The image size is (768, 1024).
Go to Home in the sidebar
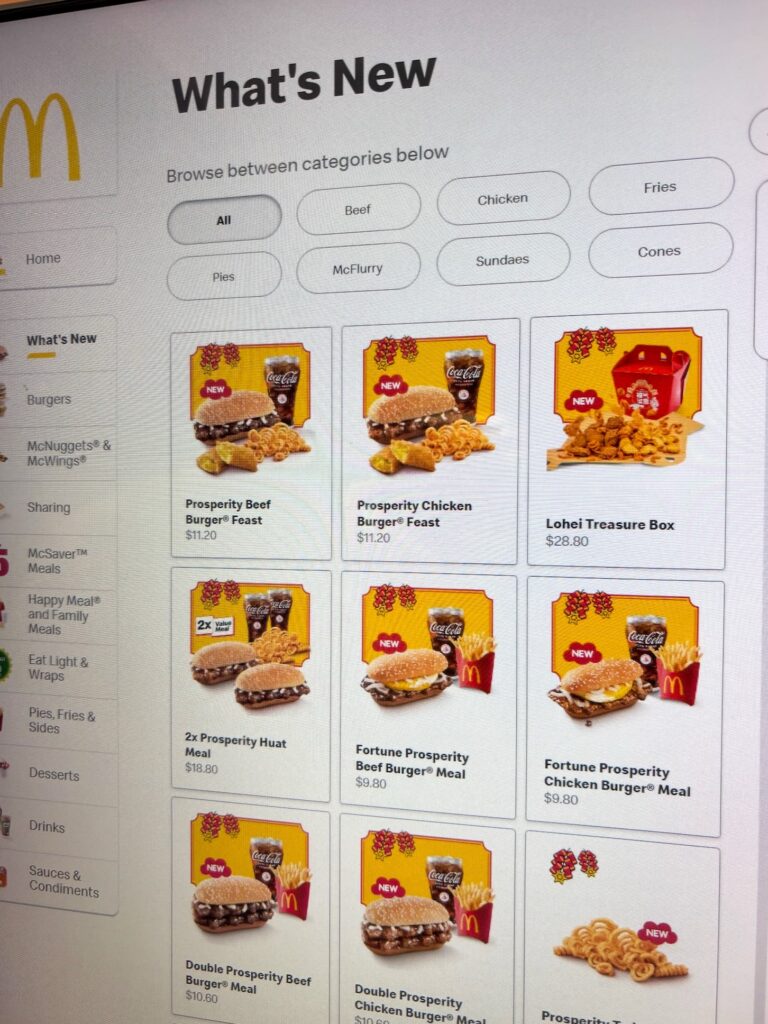44,259
